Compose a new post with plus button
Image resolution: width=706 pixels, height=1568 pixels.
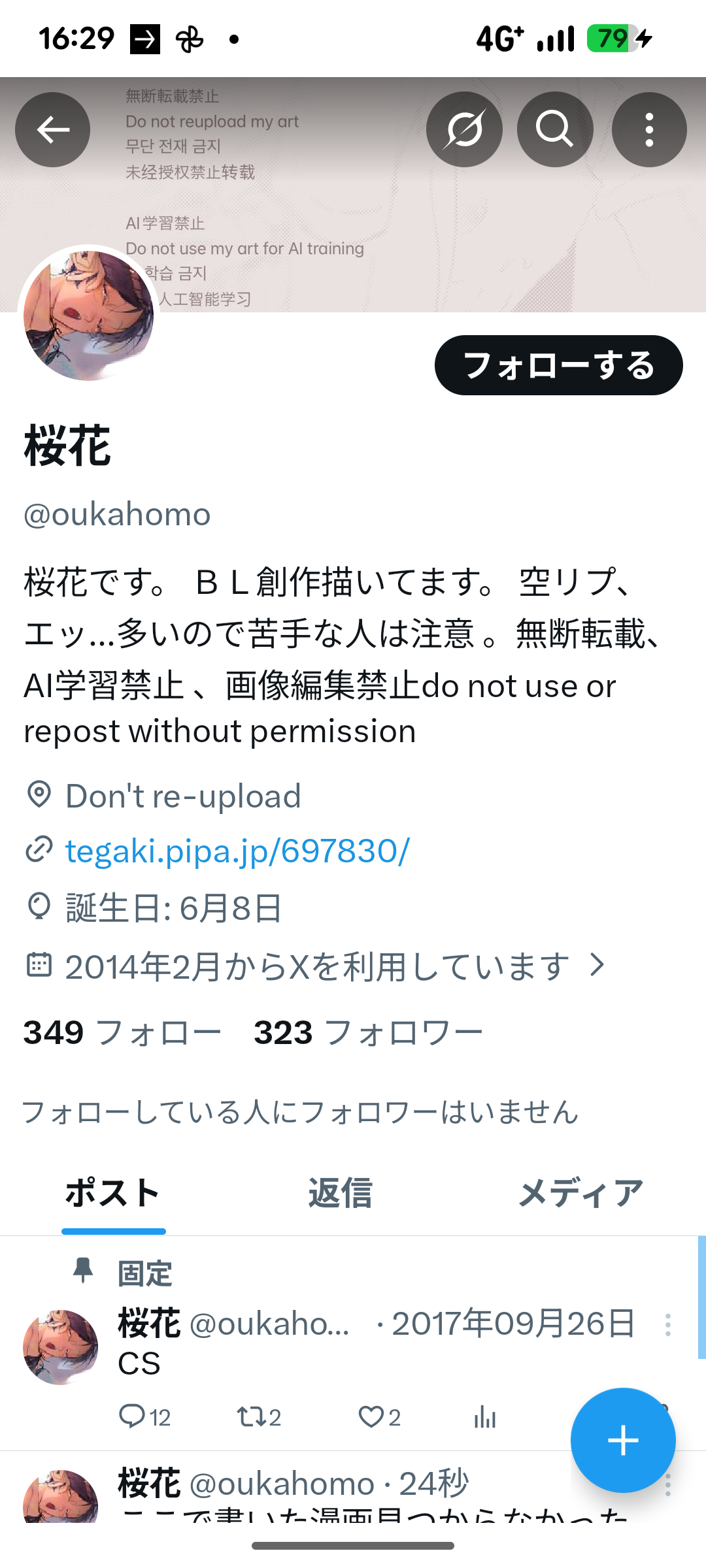tap(622, 1441)
